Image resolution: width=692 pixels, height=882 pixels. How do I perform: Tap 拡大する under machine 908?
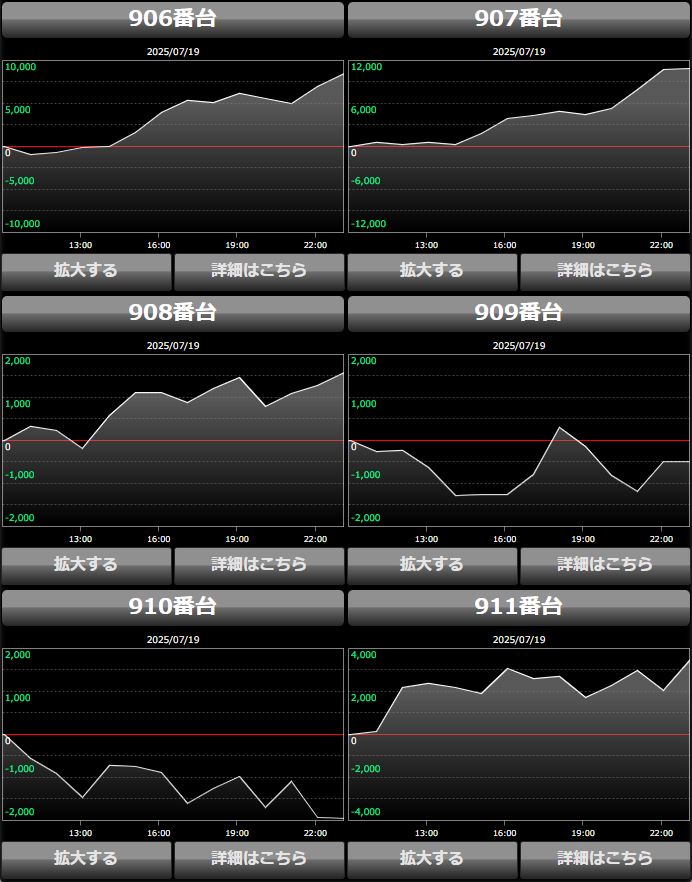pos(86,564)
